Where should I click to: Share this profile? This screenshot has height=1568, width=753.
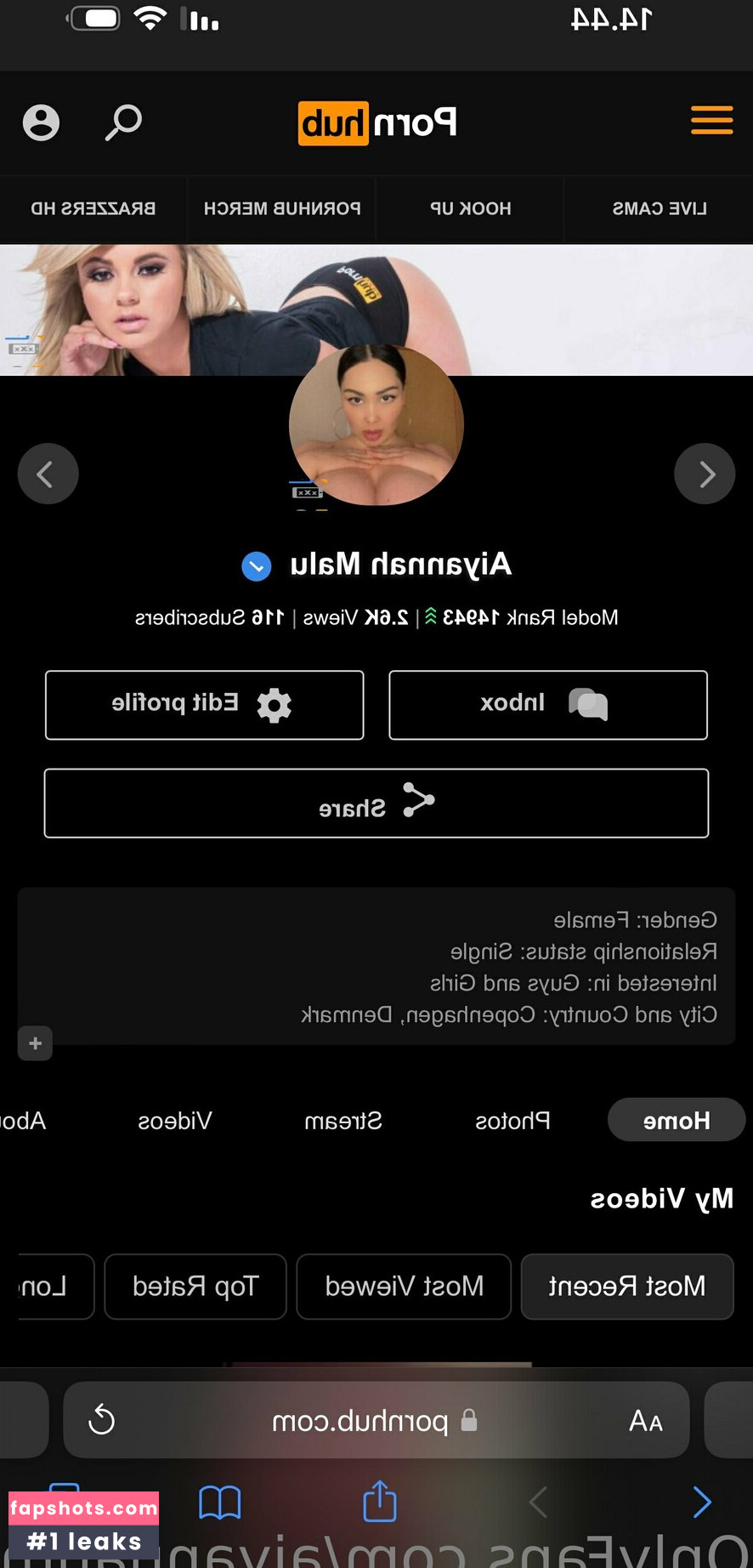376,803
